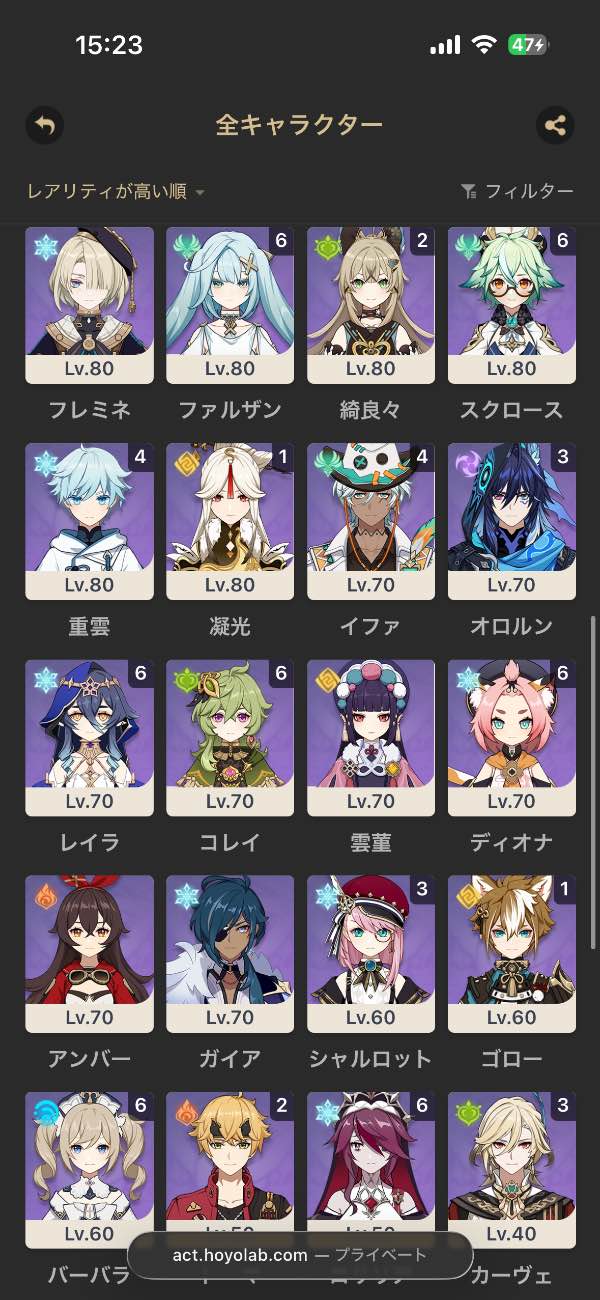Tap the コレイ character card
600x1300 pixels.
(x=230, y=737)
